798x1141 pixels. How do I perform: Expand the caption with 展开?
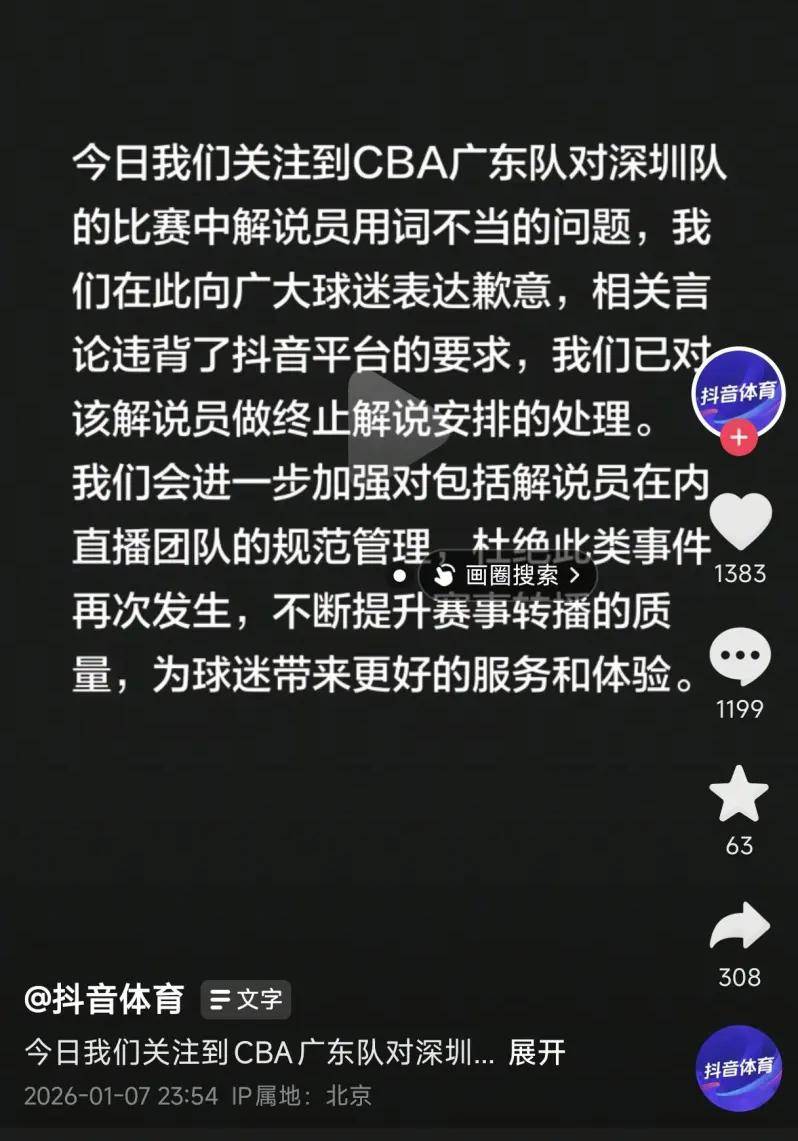tap(537, 1052)
